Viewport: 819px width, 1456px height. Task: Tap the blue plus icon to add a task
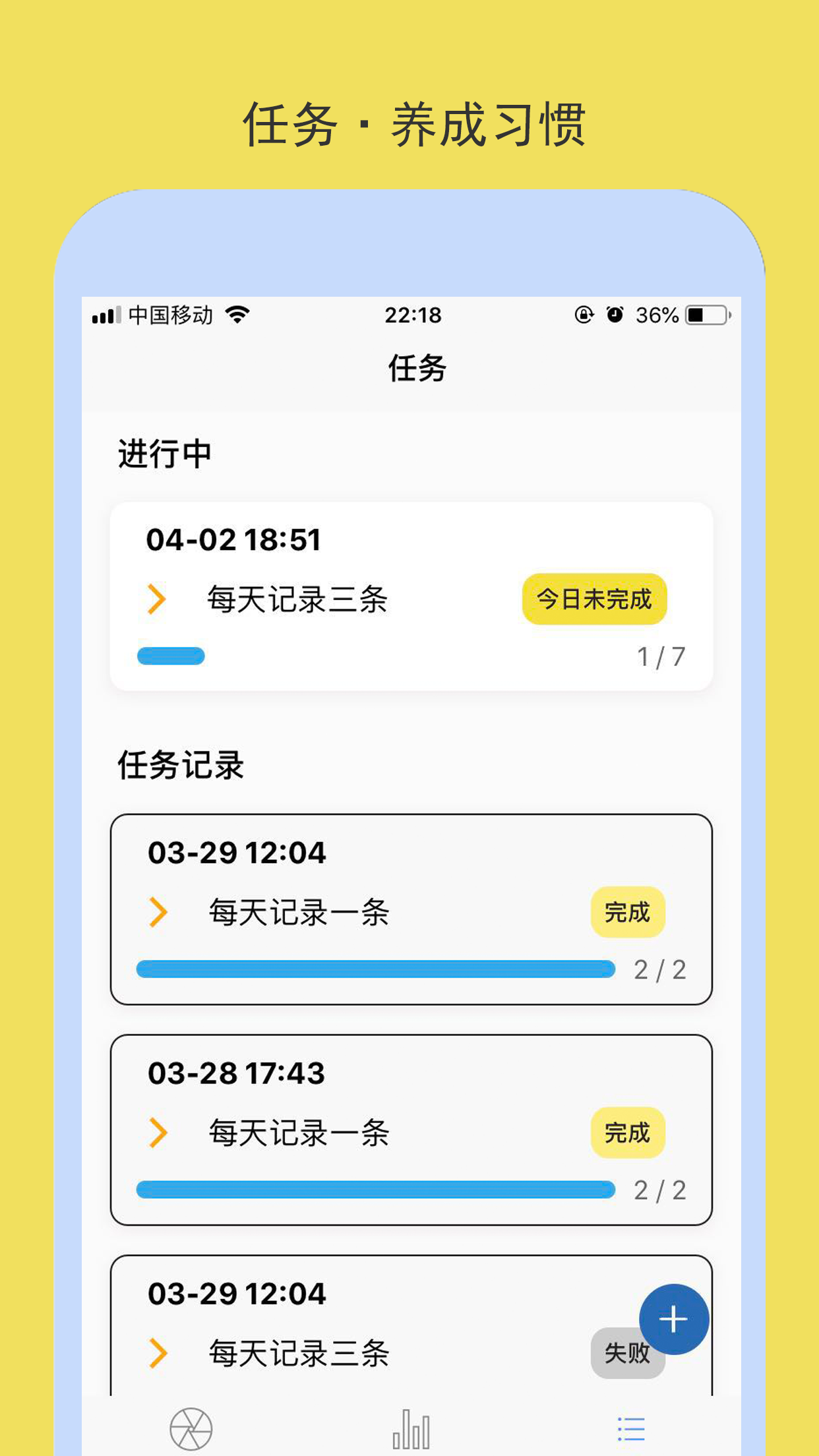pyautogui.click(x=674, y=1319)
